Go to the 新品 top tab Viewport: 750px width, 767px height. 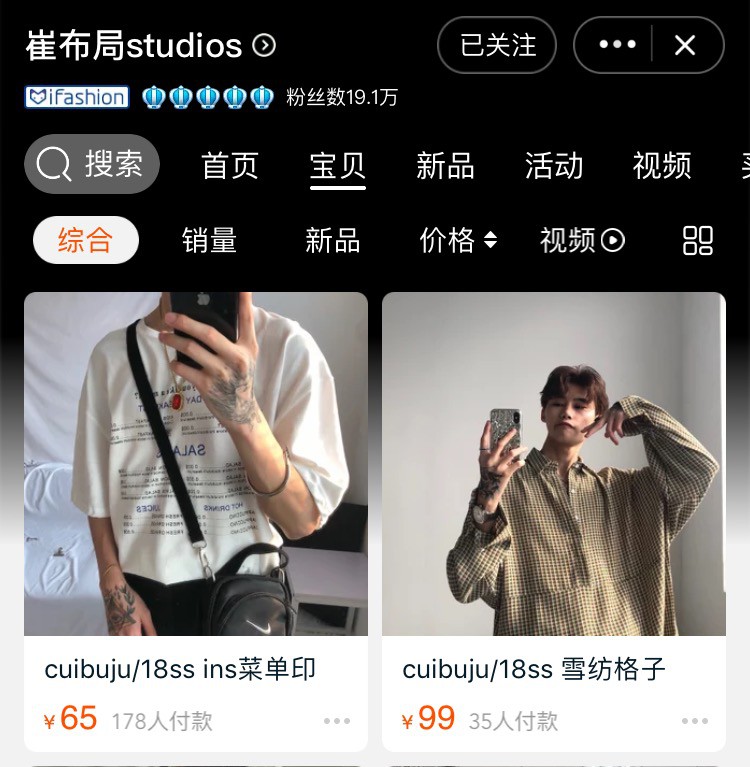pyautogui.click(x=445, y=166)
